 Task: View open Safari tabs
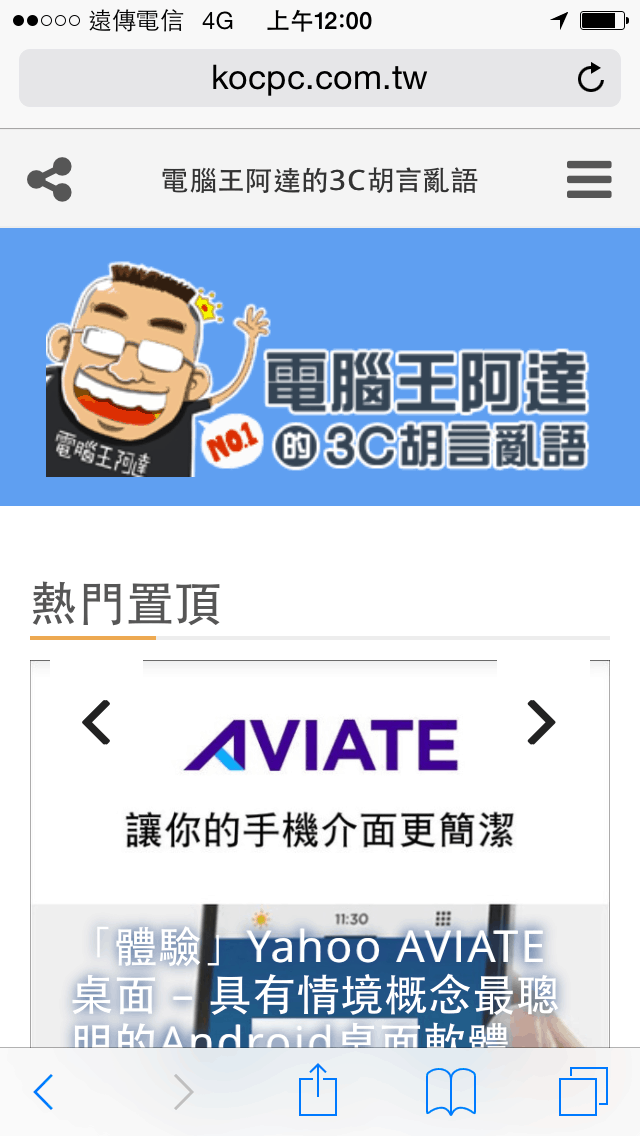(x=583, y=1091)
